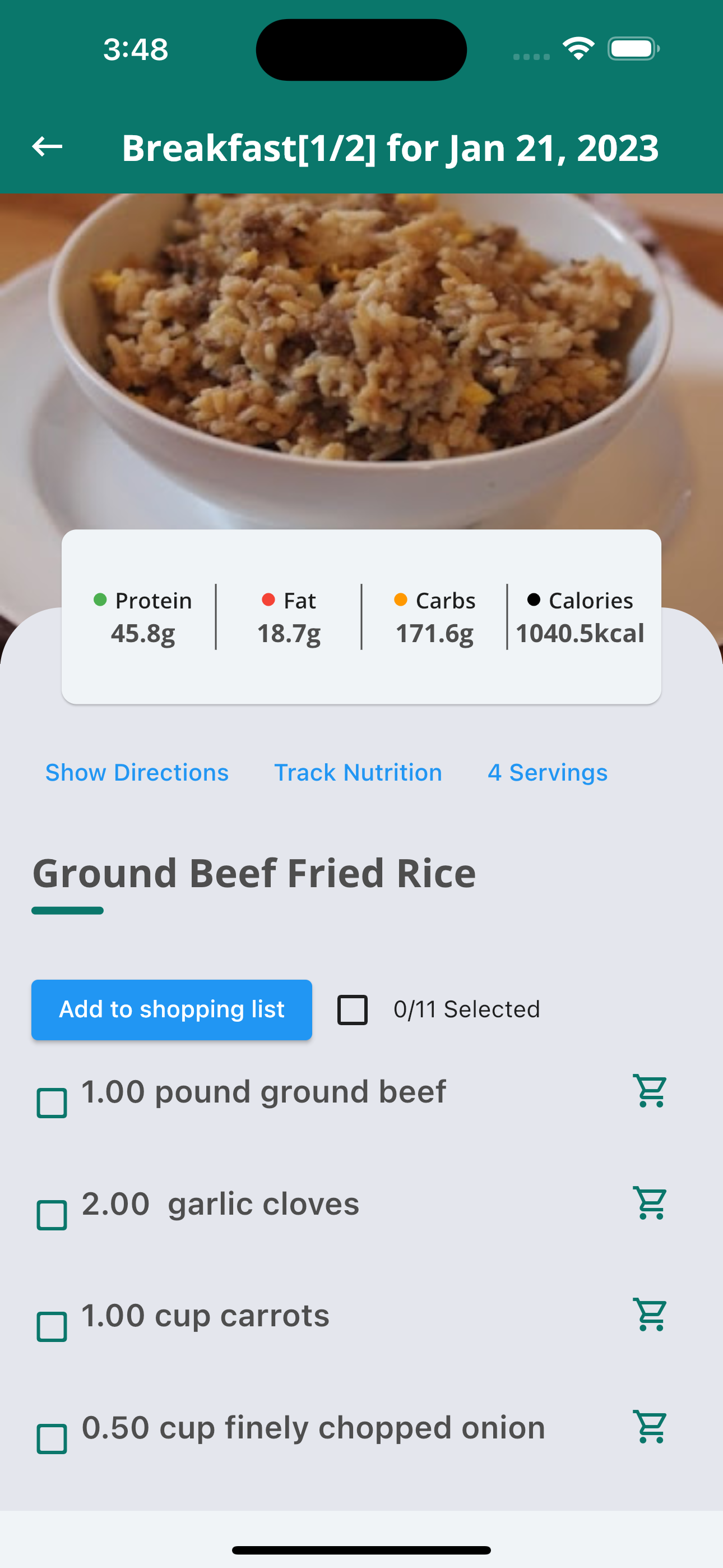Tap the cart icon next to chopped onion
Screen dimensions: 723x1568
click(651, 1427)
